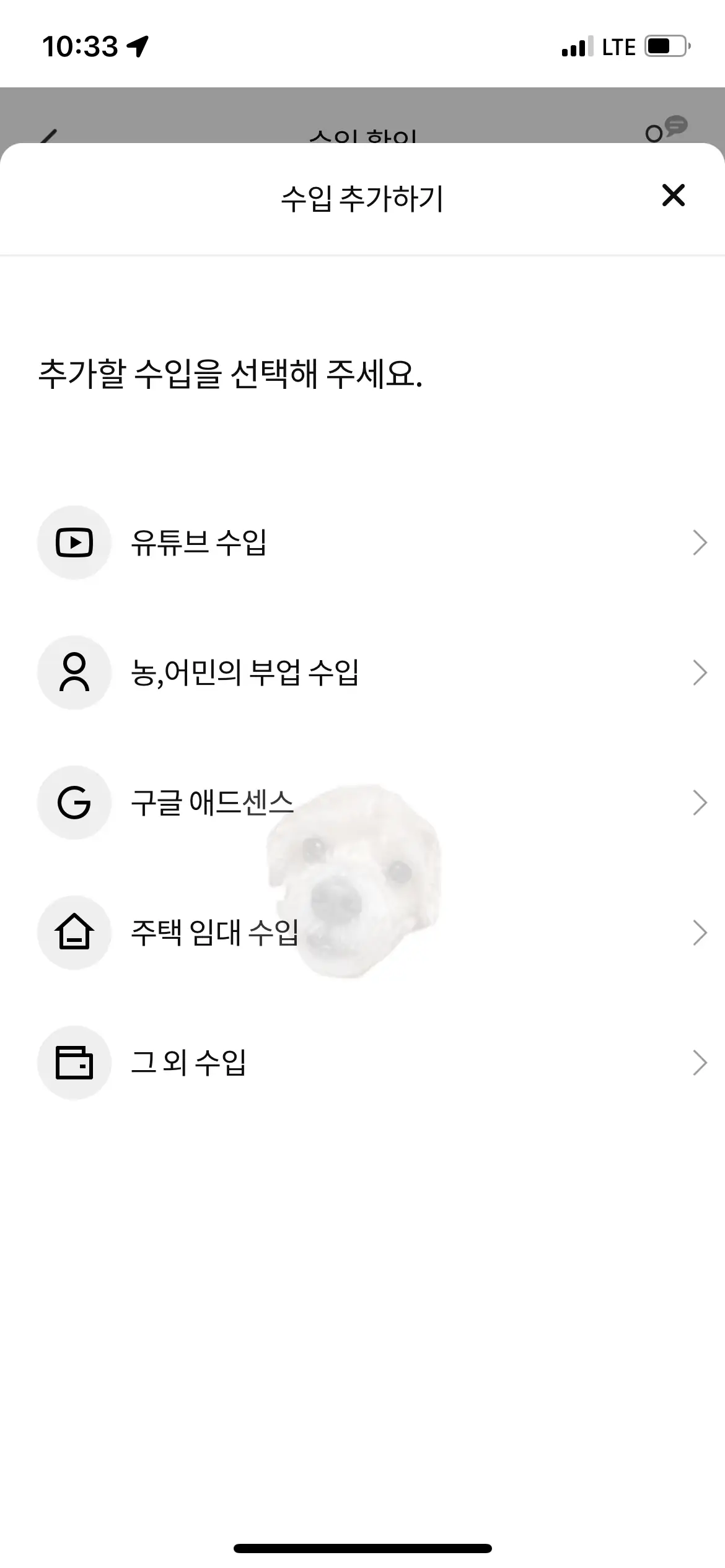Select the YouTube icon for 유튜브 수입
The width and height of the screenshot is (725, 1568).
click(74, 544)
